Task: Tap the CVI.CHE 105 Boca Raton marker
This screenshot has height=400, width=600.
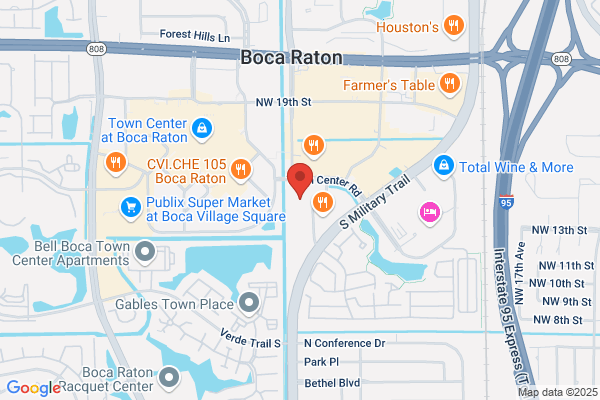Action: [241, 170]
